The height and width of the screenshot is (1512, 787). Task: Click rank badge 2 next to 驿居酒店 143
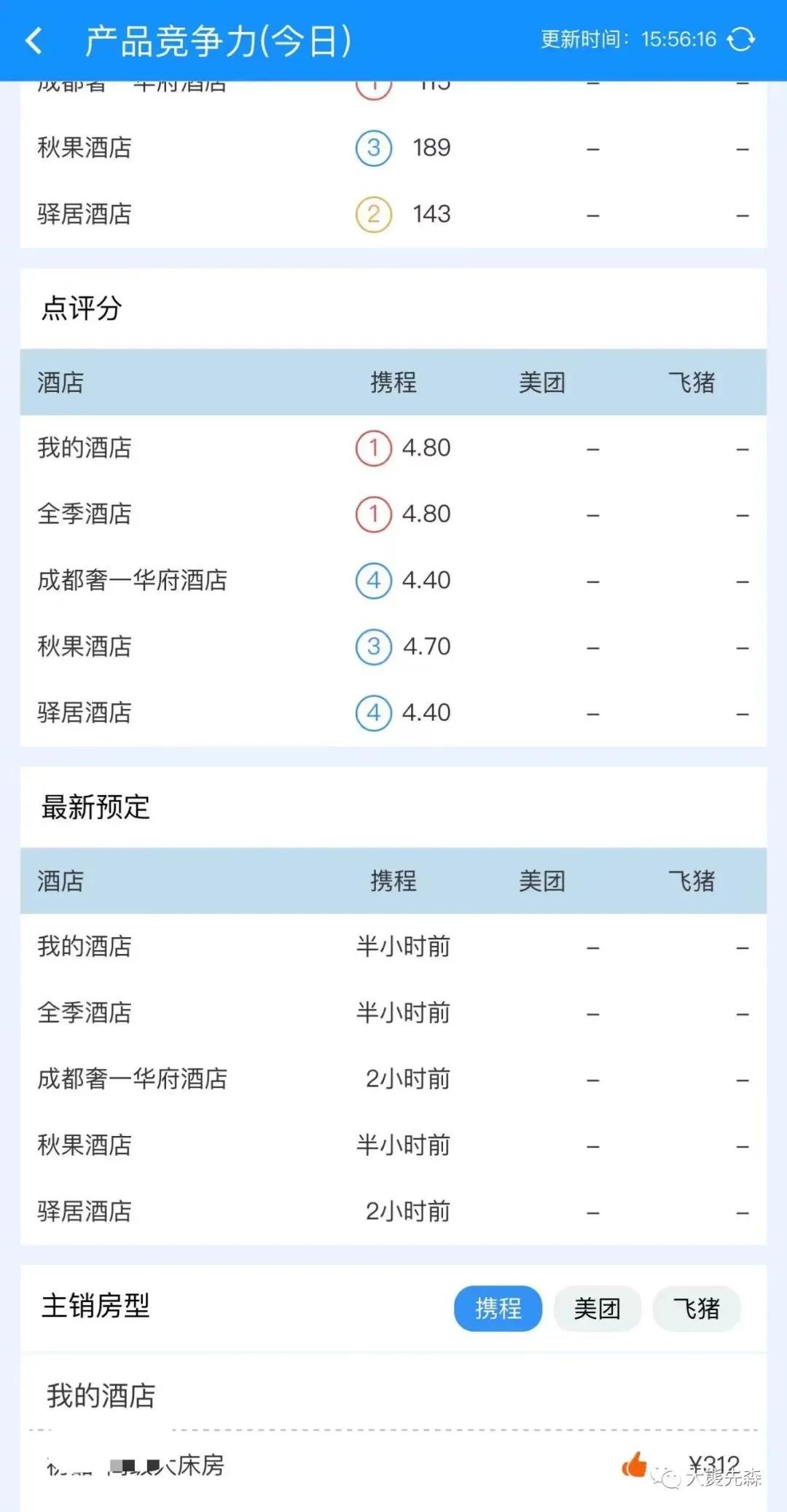(372, 214)
